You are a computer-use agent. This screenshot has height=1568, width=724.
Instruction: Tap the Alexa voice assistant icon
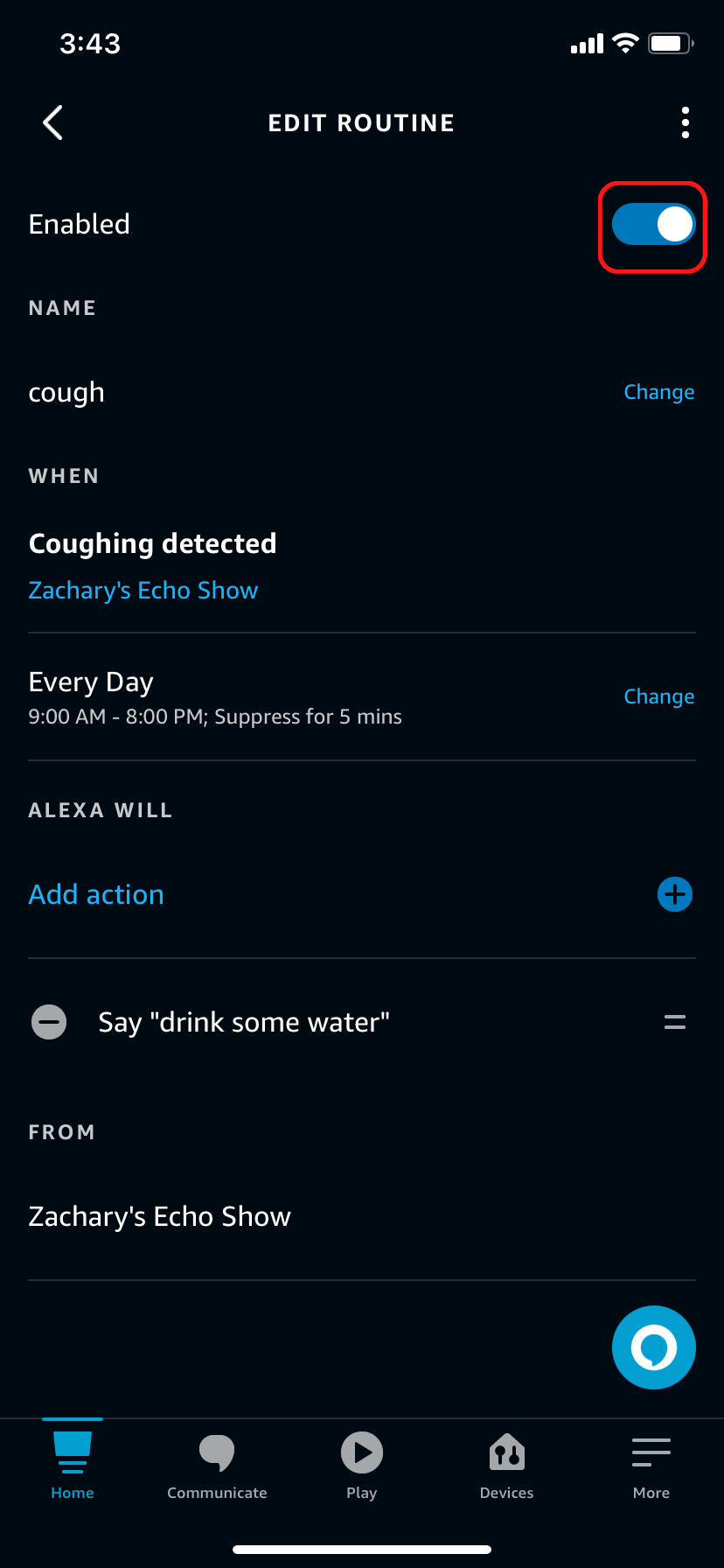click(x=653, y=1347)
